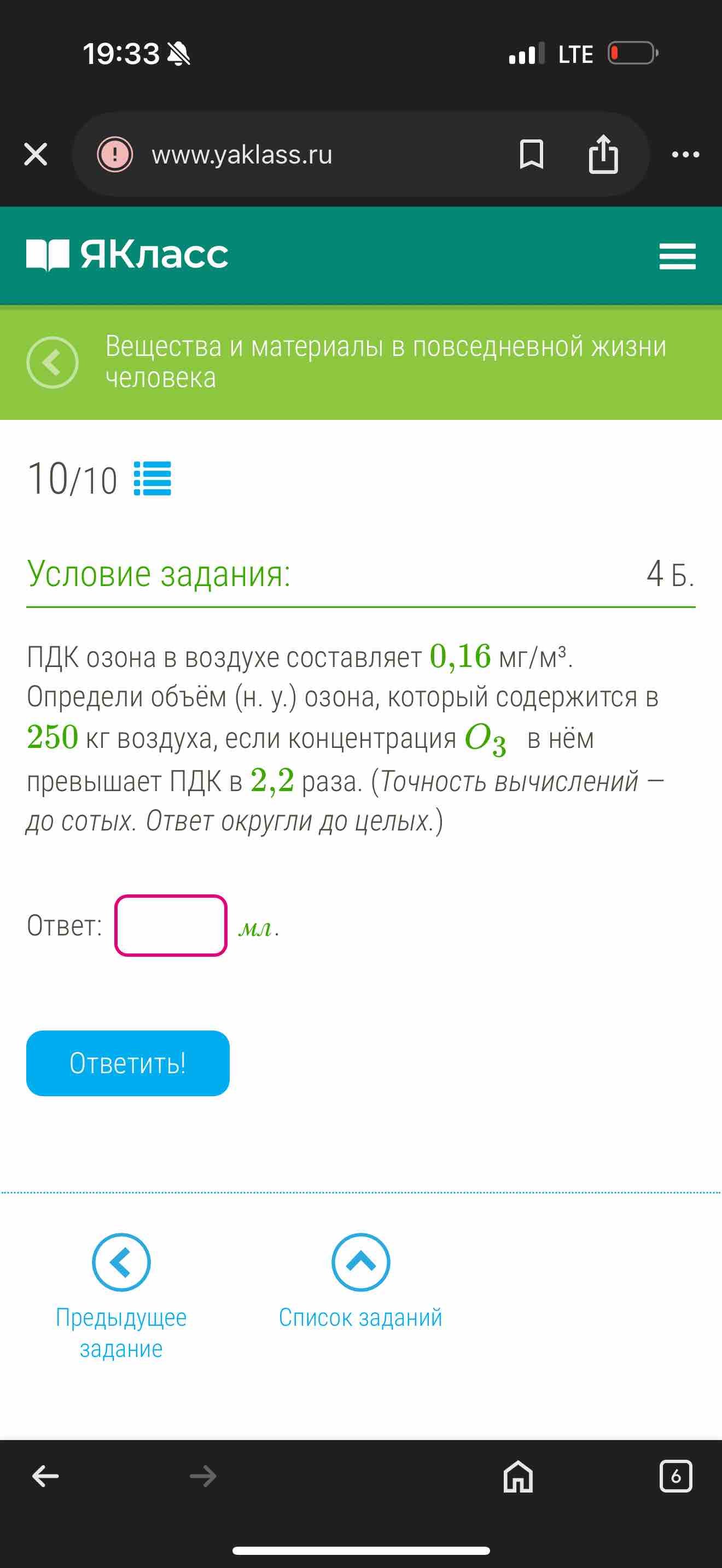The width and height of the screenshot is (722, 1568).
Task: Open the ЯКласс hamburger menu
Action: point(677,256)
